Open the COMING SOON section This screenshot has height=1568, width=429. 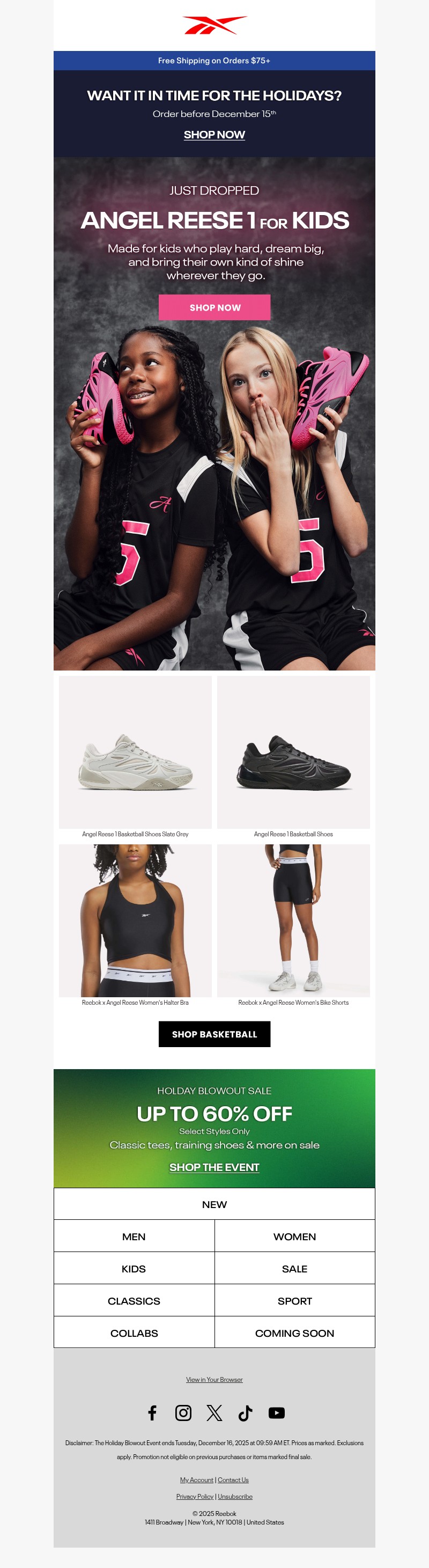click(294, 1333)
